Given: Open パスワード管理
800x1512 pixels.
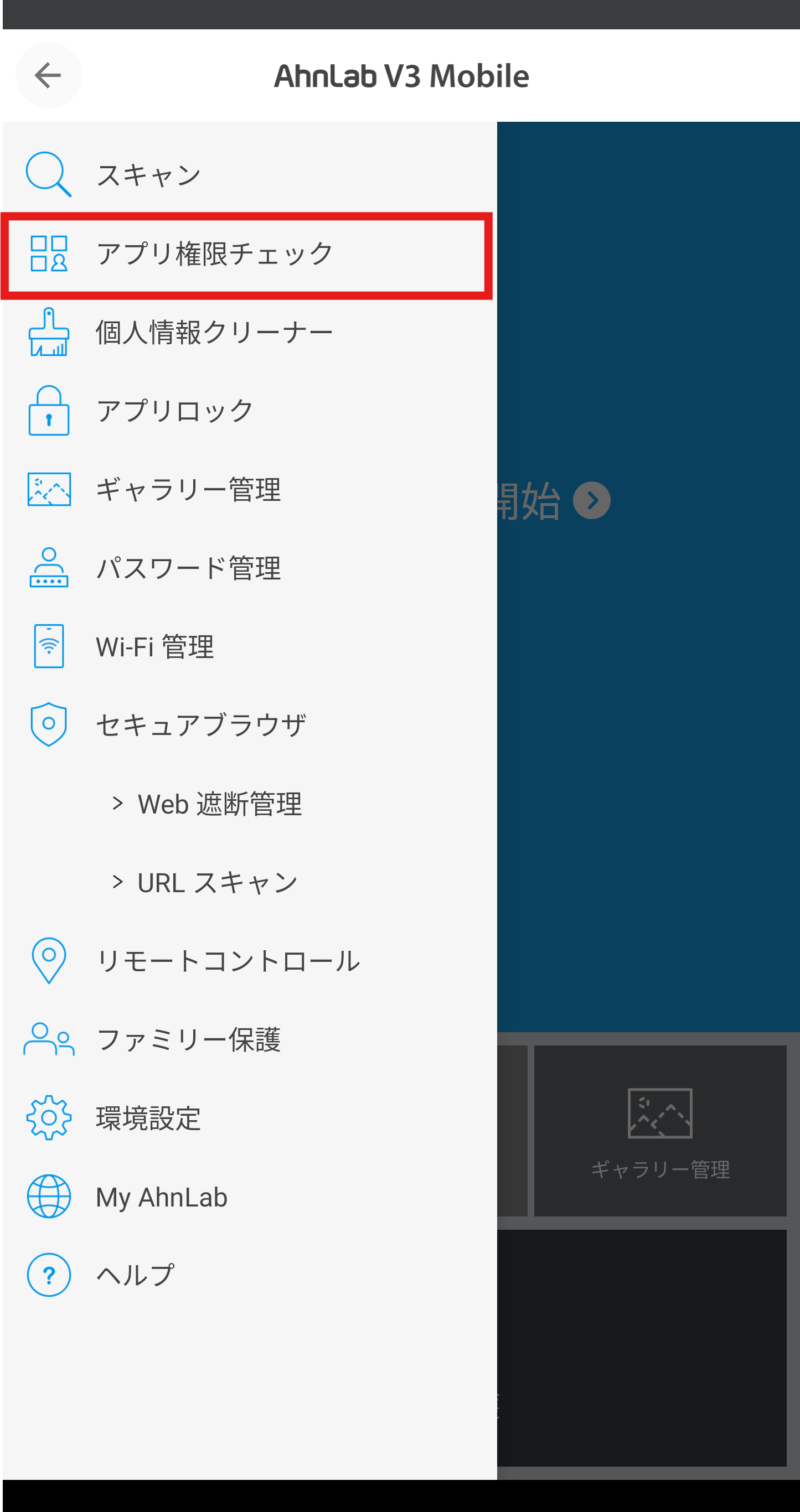Looking at the screenshot, I should pos(250,568).
